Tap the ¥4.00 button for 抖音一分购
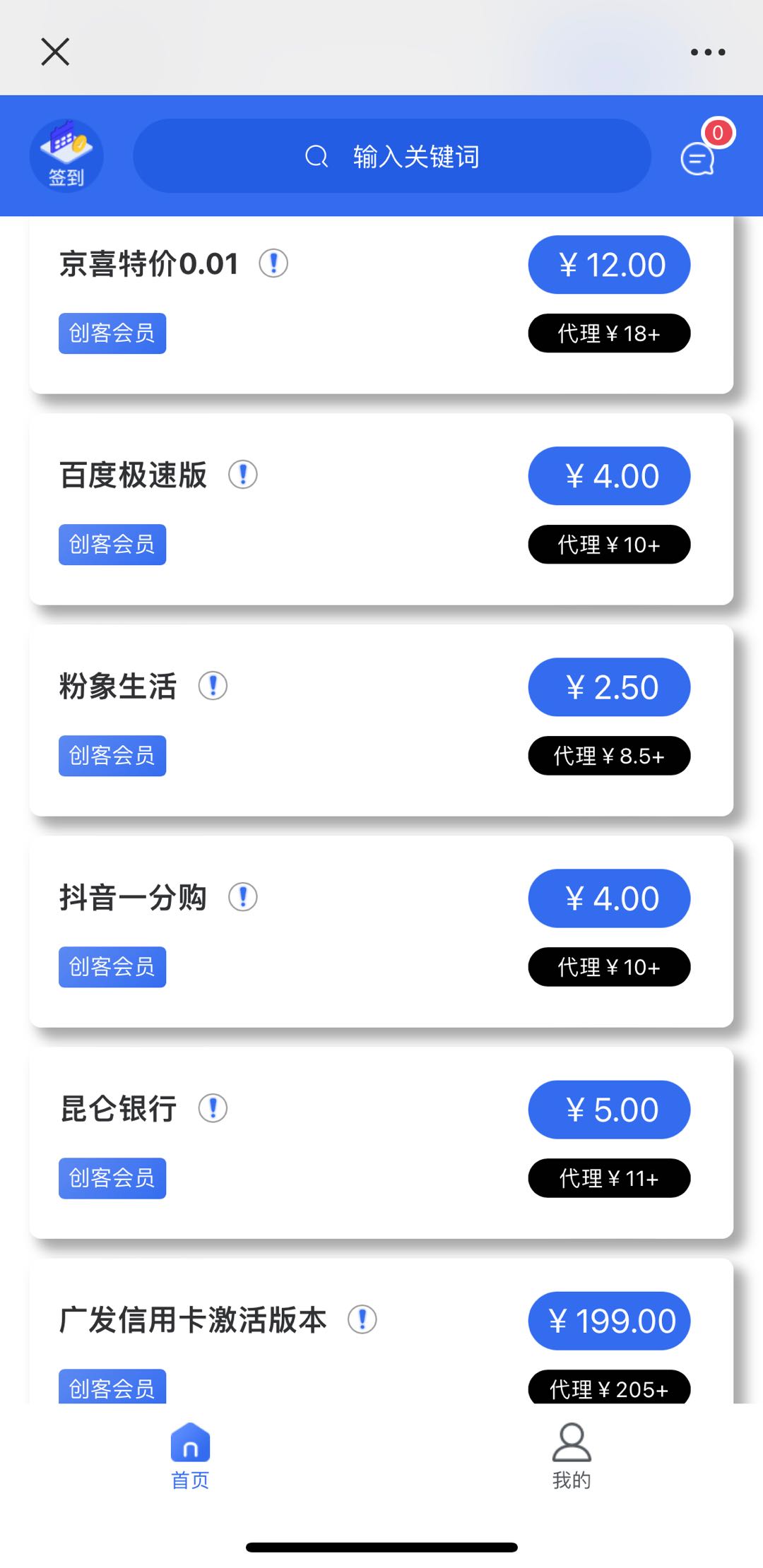763x1568 pixels. point(609,898)
